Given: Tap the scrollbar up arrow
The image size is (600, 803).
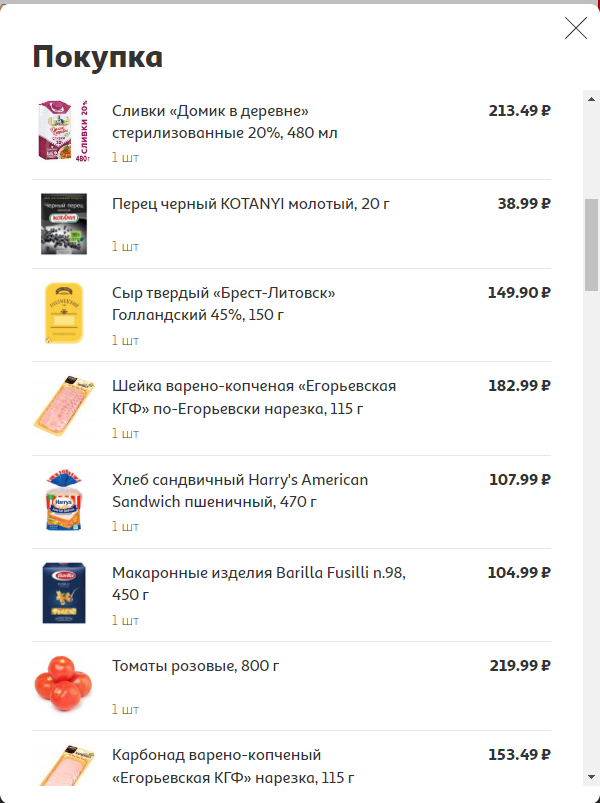Looking at the screenshot, I should tap(591, 101).
